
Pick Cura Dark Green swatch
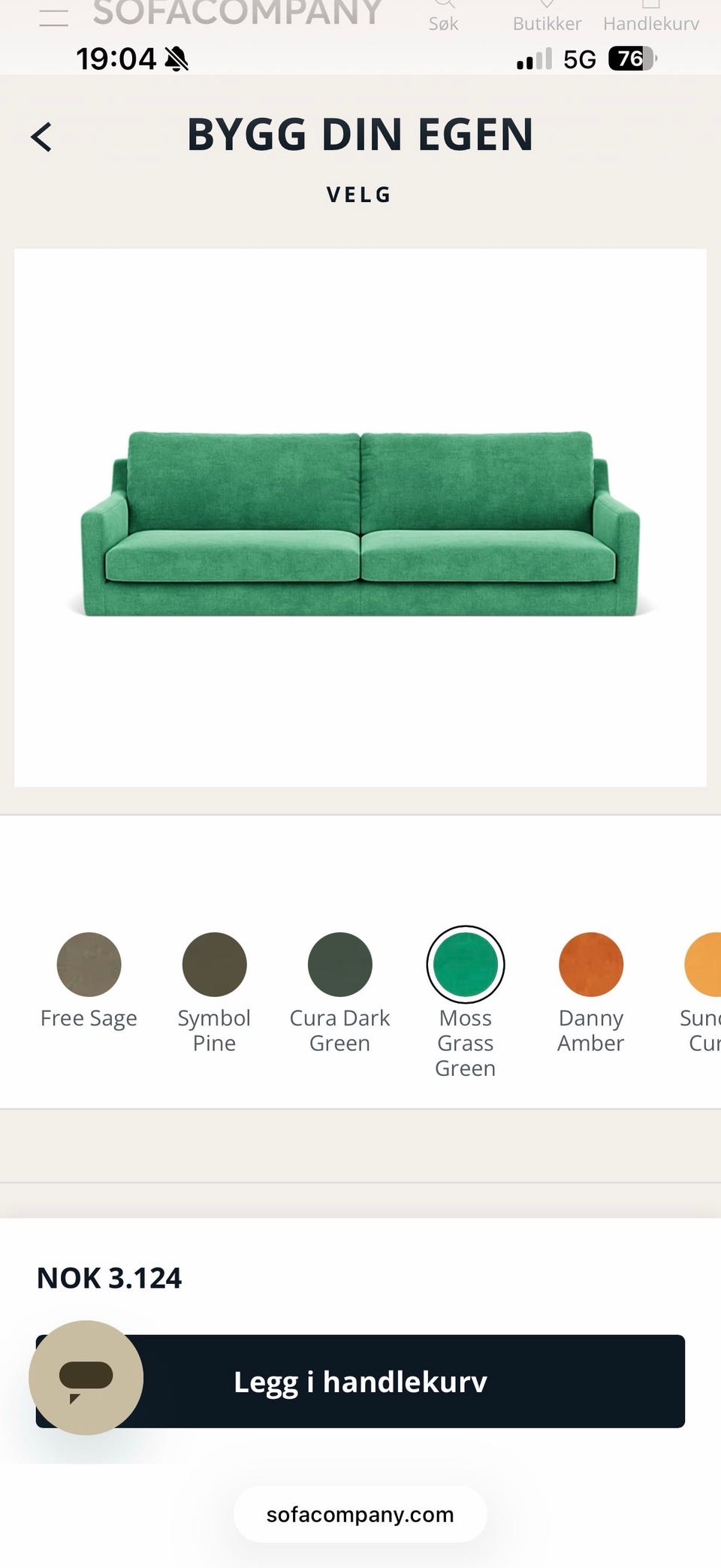(x=339, y=965)
